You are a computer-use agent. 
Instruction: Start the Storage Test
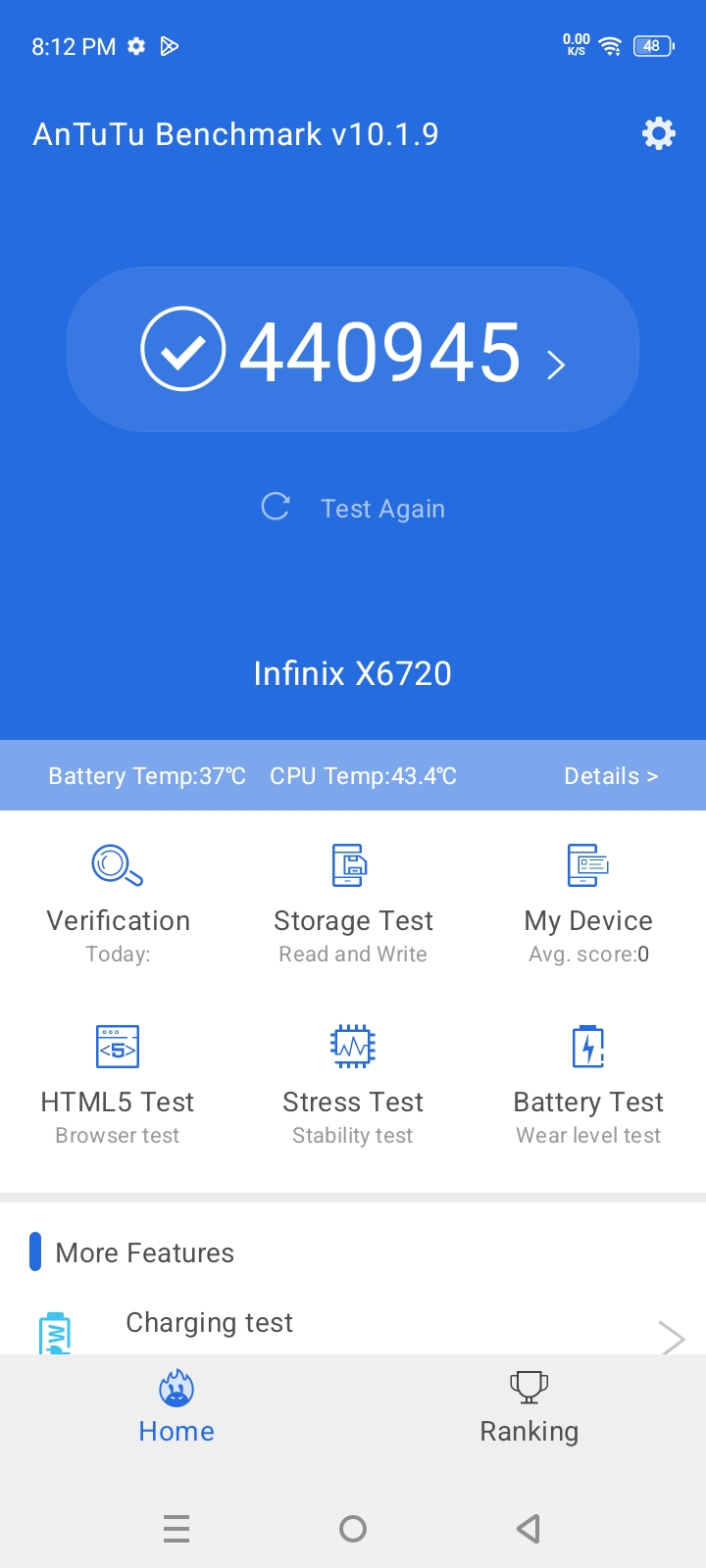coord(353,902)
